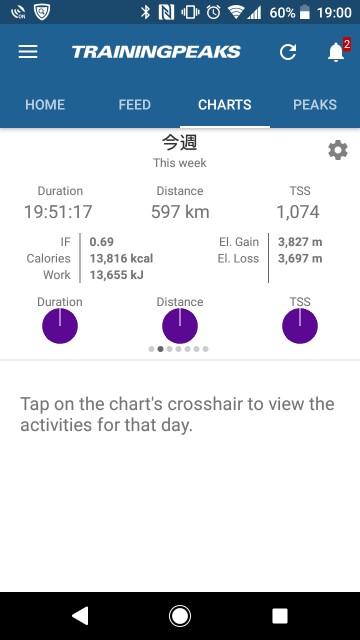Tap the Distance pie chart
Viewport: 360px width, 640px height.
click(x=180, y=326)
